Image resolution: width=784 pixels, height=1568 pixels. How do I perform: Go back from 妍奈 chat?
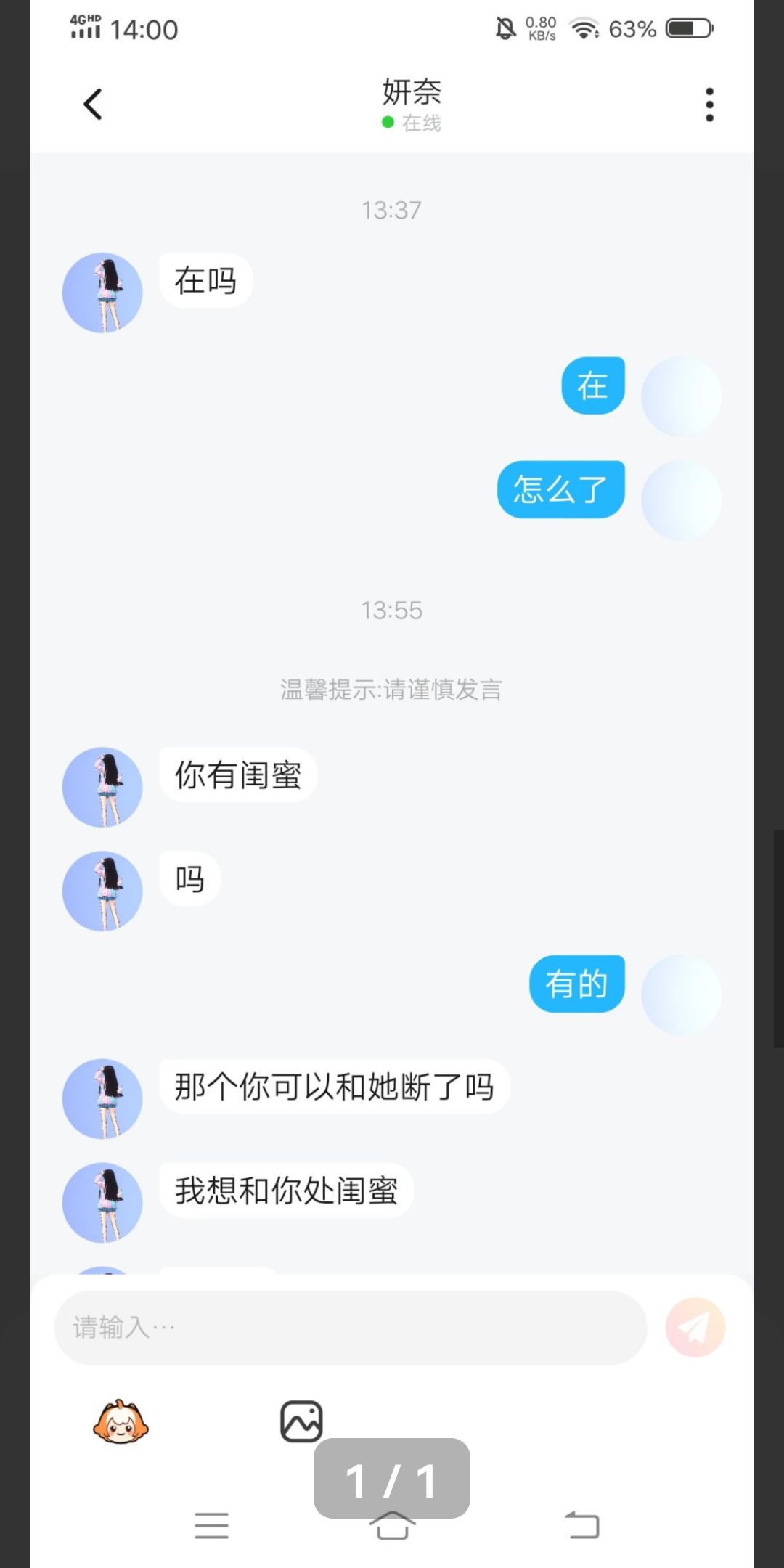93,105
